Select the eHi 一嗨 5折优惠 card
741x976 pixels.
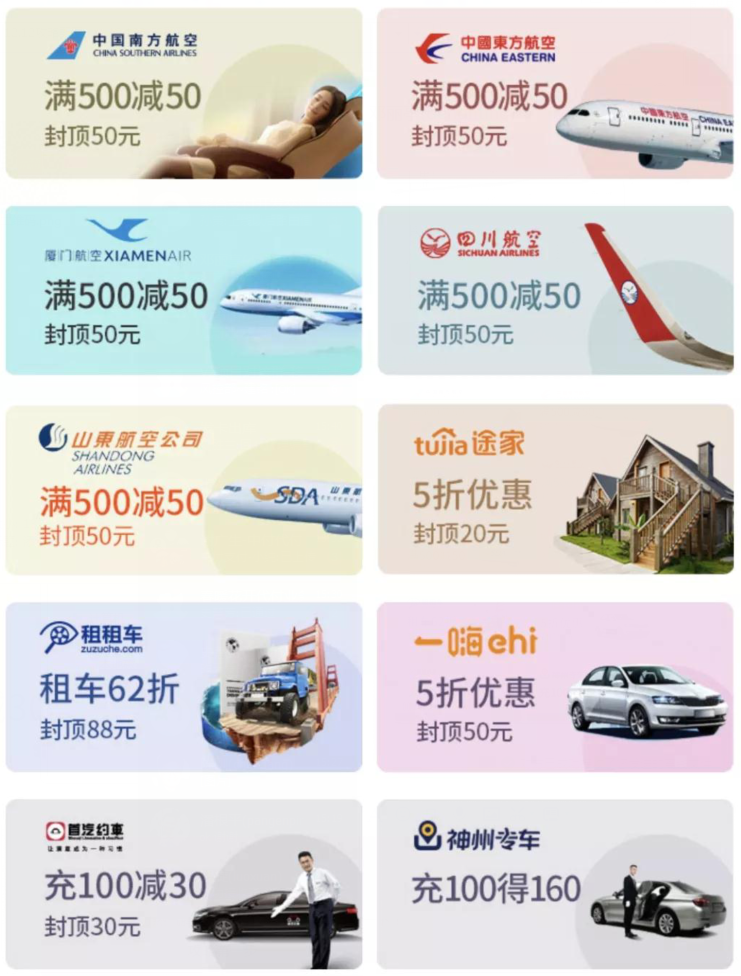[x=555, y=687]
